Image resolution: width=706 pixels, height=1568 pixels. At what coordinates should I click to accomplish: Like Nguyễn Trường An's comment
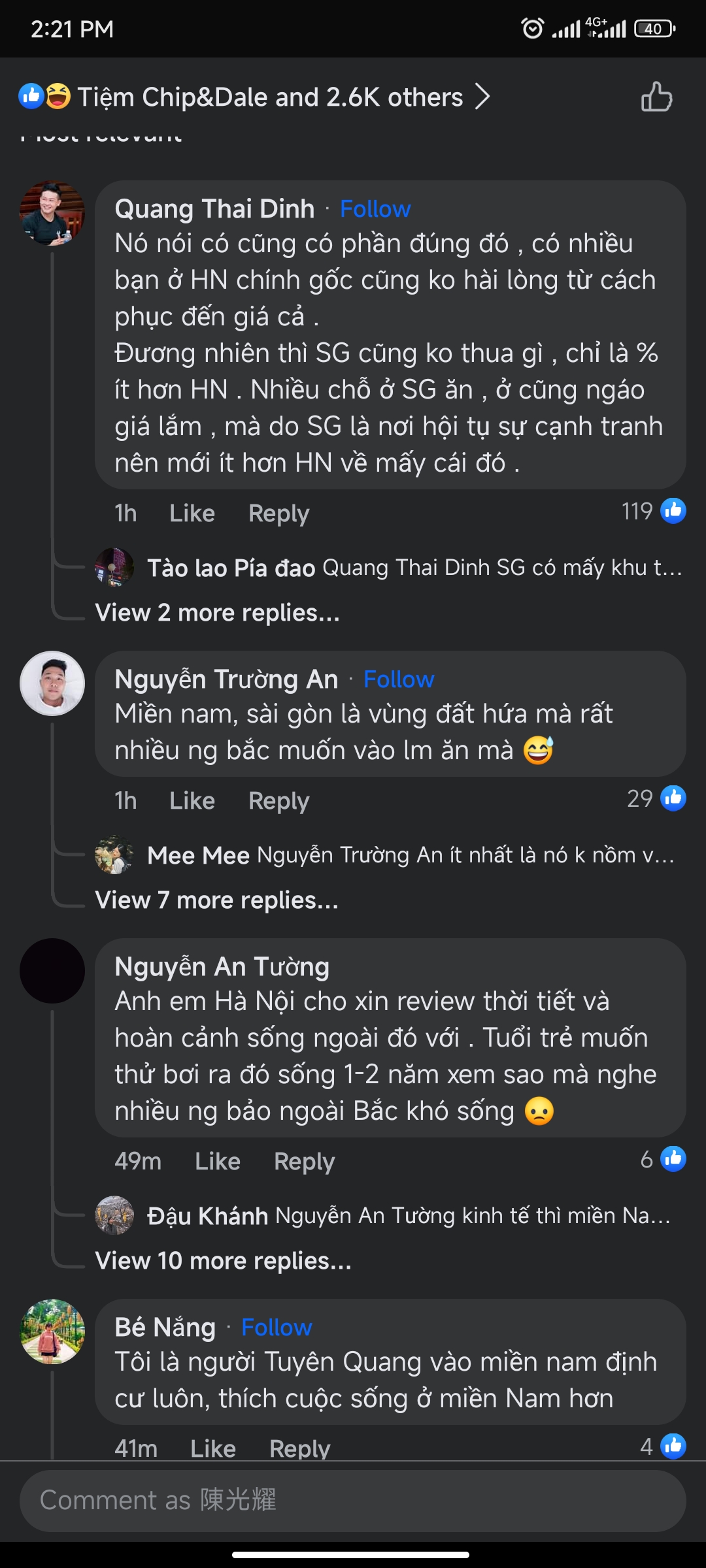192,801
